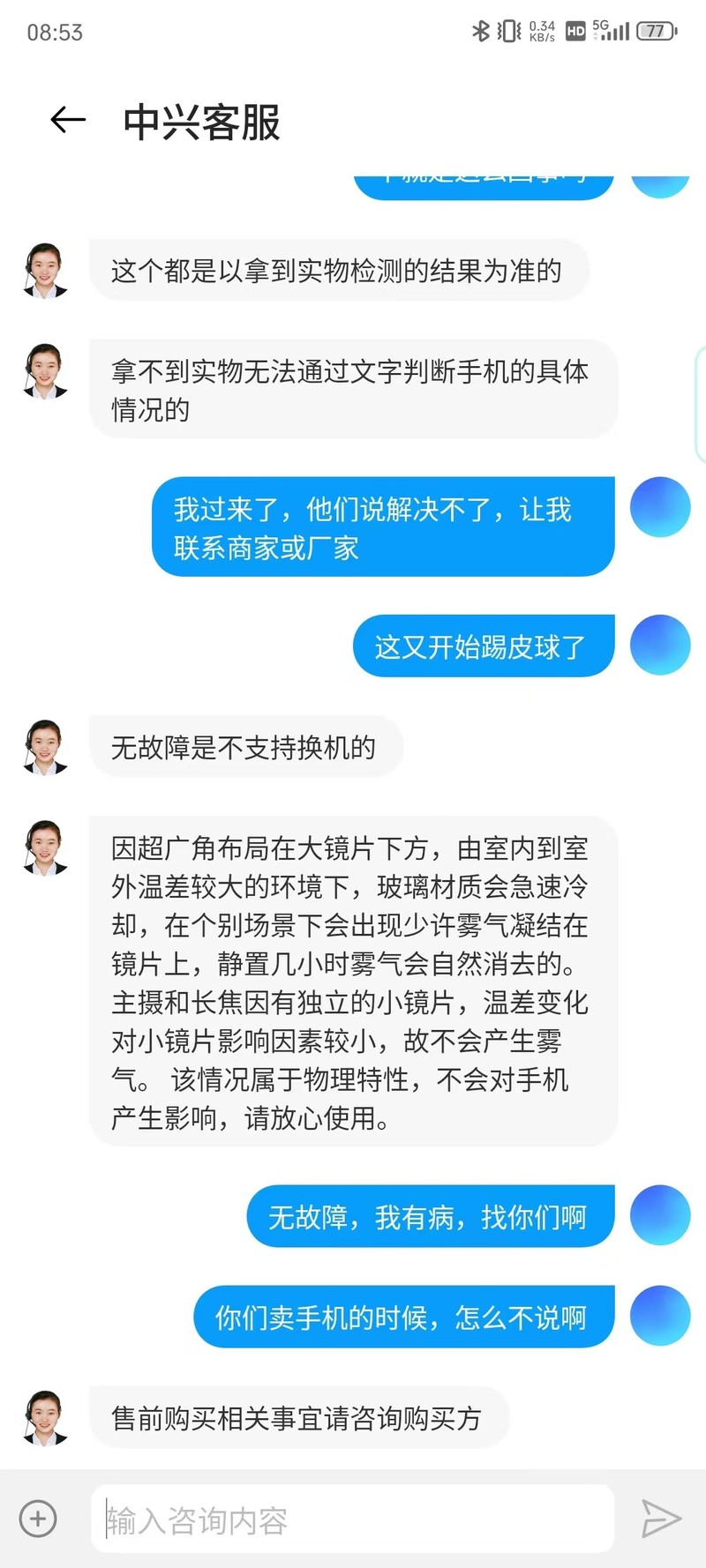Tap the back arrow to exit chat
The image size is (706, 1568).
[x=65, y=120]
